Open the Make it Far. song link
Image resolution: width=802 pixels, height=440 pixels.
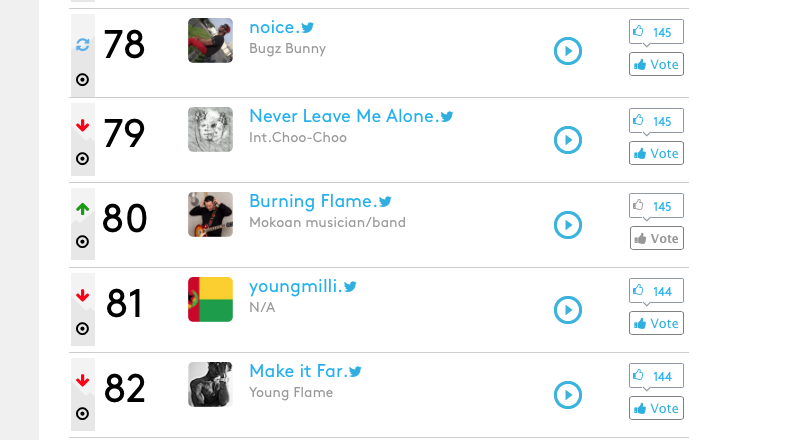pyautogui.click(x=297, y=371)
